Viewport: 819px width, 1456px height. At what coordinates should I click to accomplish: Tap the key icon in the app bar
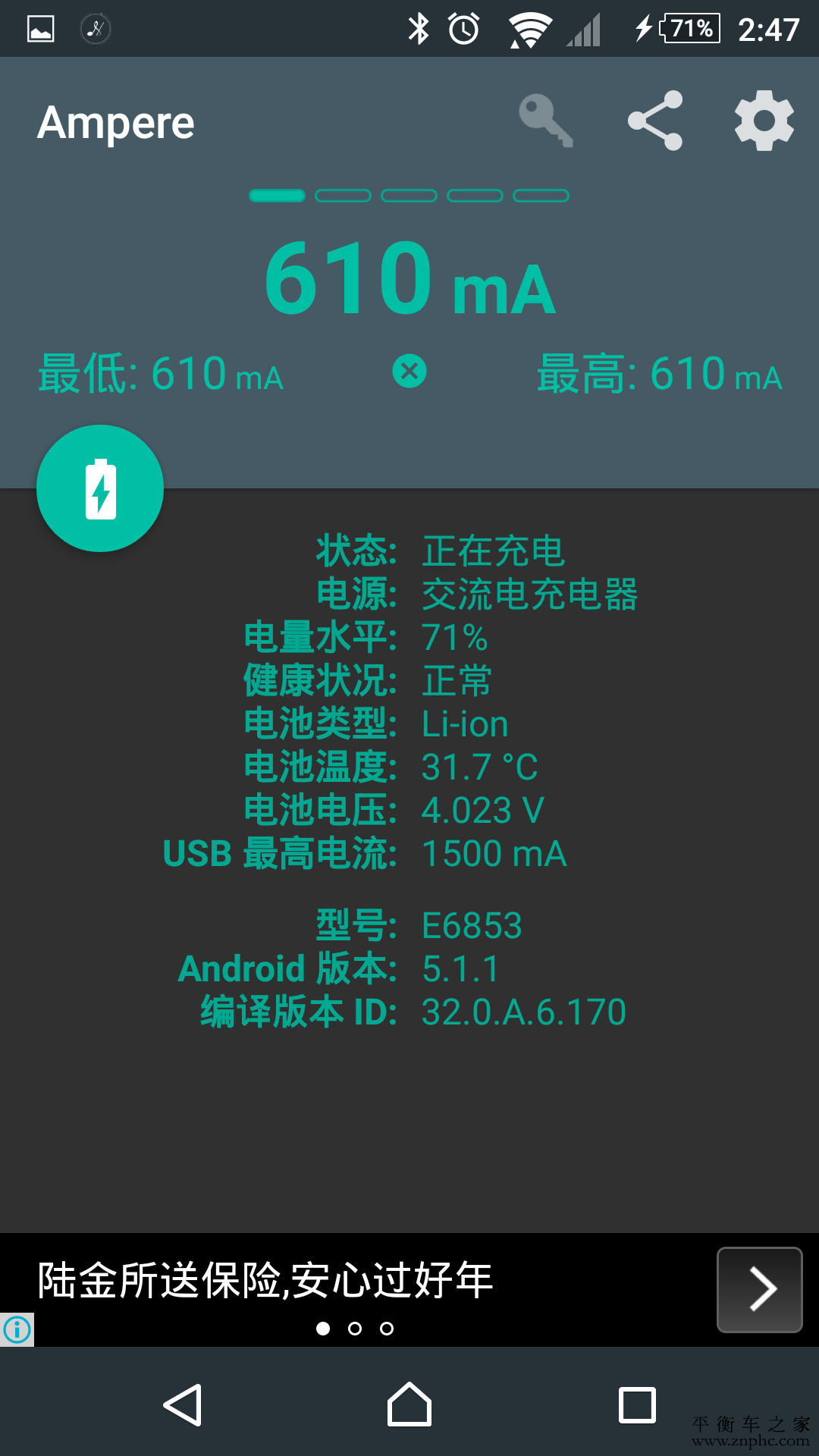tap(545, 121)
